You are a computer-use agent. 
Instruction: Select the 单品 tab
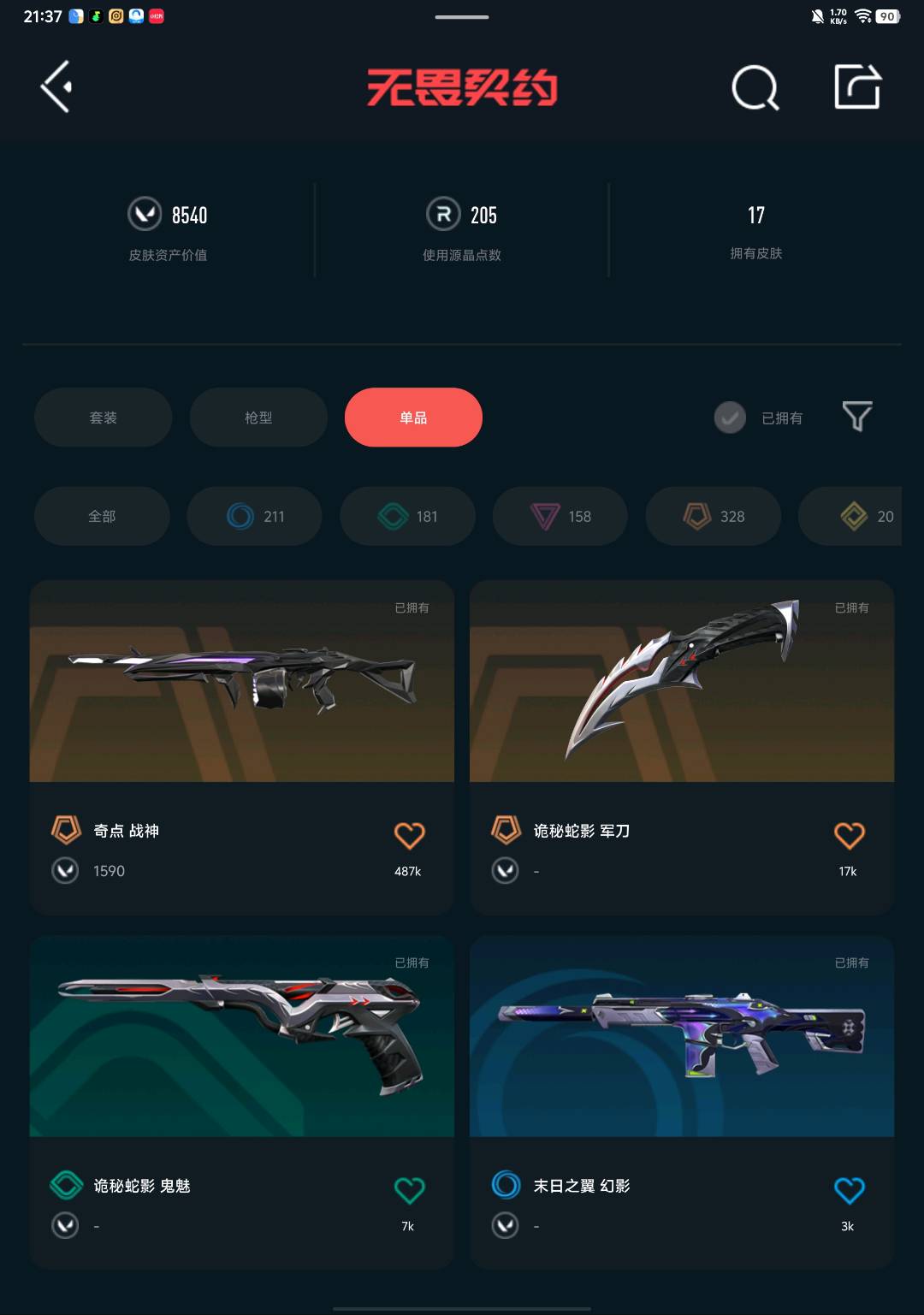coord(413,418)
